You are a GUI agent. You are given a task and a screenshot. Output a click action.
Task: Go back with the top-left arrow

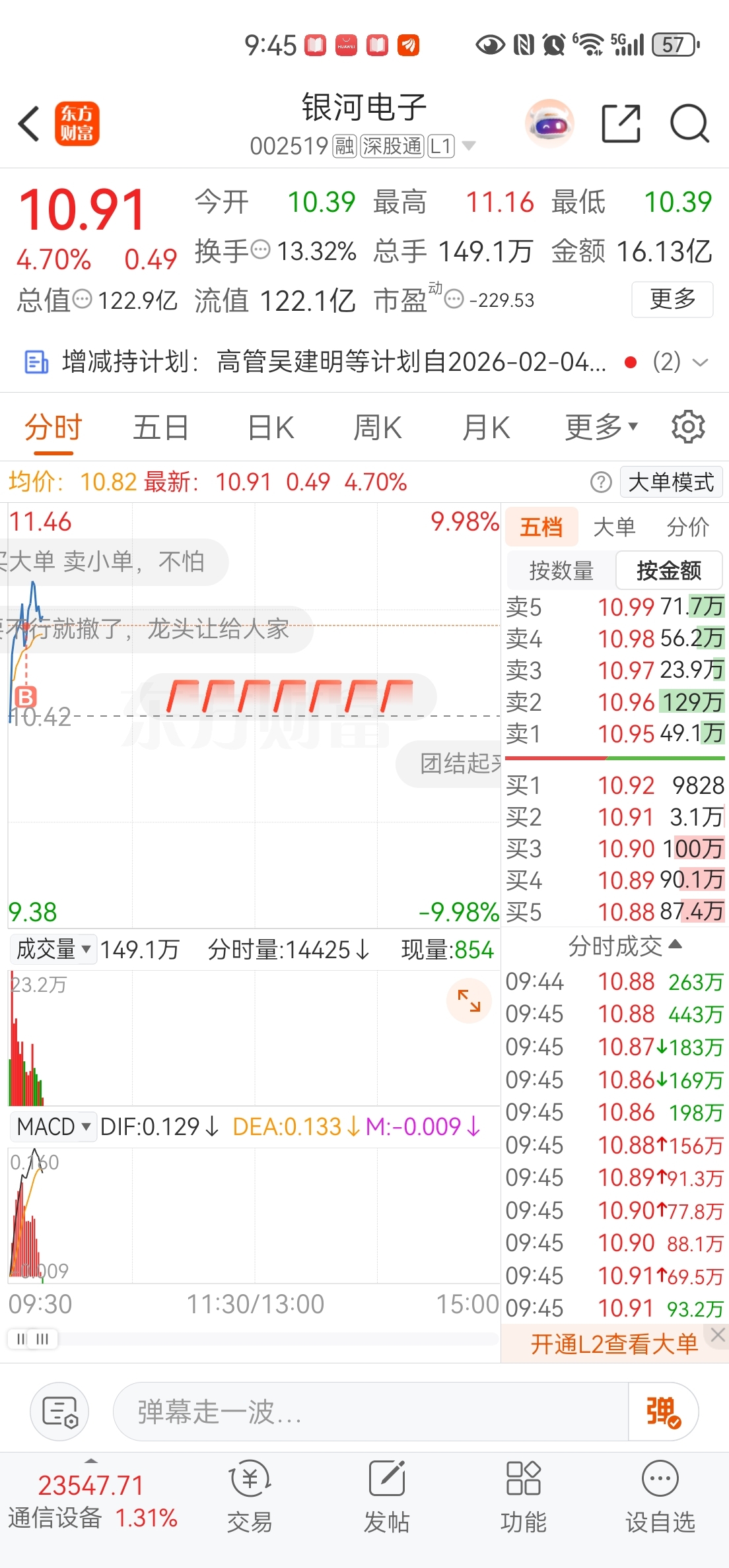point(29,123)
